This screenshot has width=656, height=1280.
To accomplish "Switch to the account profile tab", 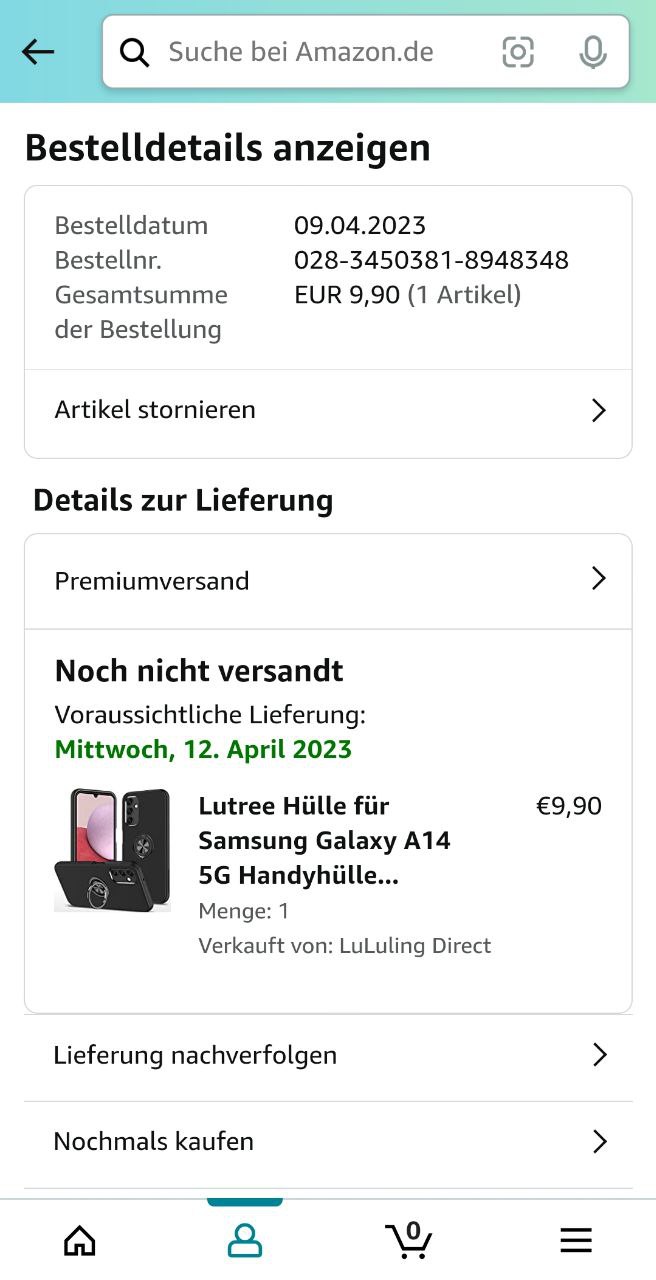I will [x=245, y=1241].
